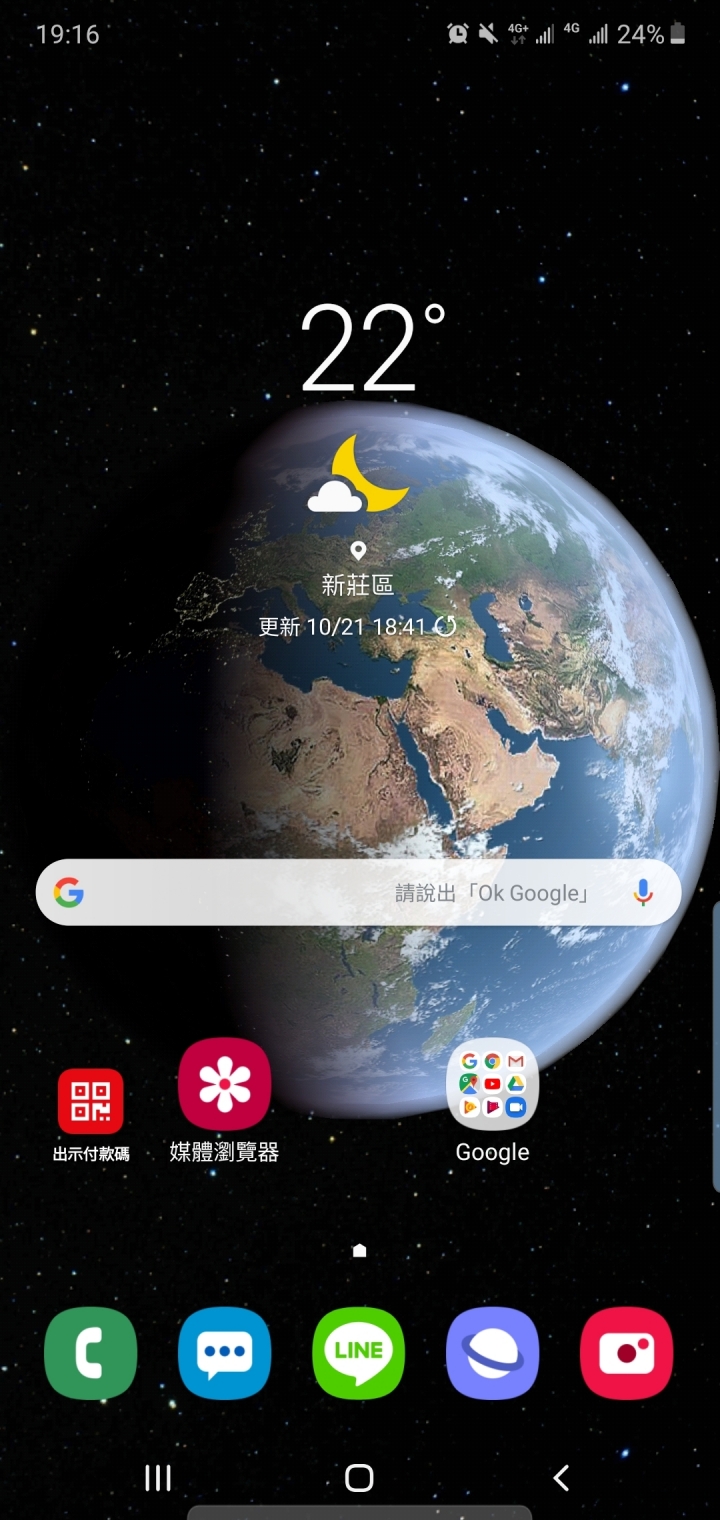This screenshot has height=1520, width=720.
Task: Show recent apps from navigation bar
Action: pos(158,1478)
